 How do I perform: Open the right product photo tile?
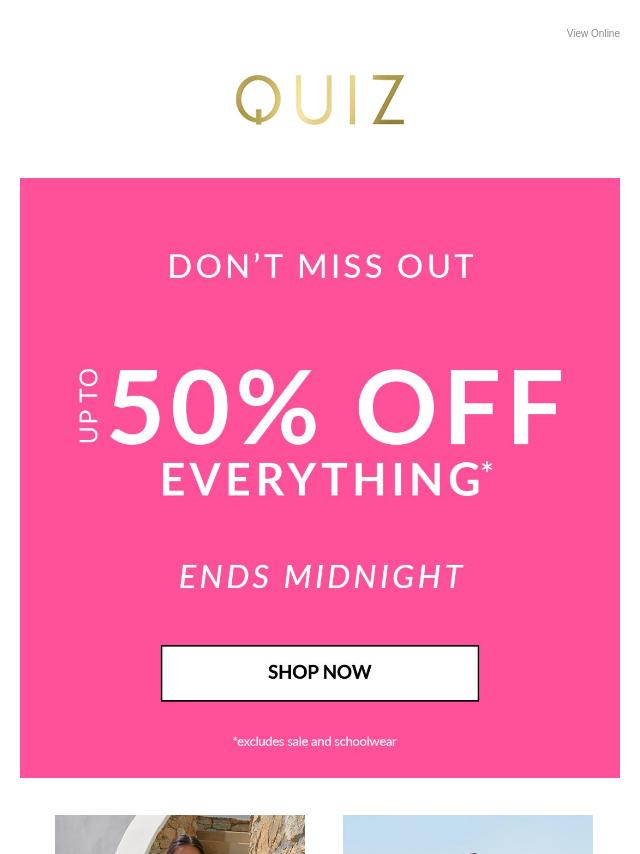click(x=467, y=835)
